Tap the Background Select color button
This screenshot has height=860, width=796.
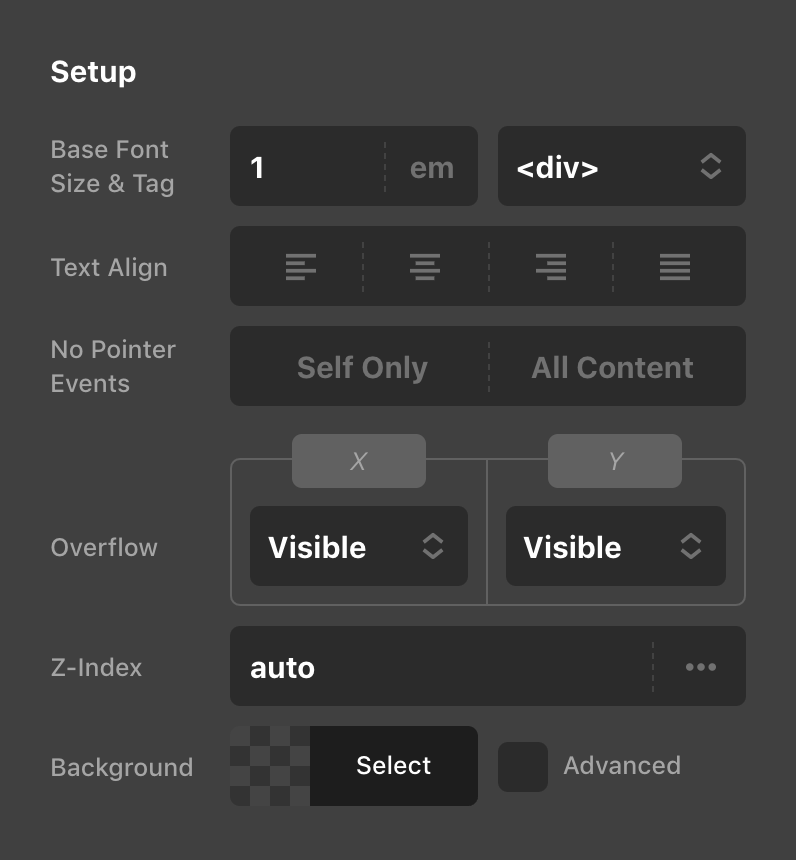393,766
